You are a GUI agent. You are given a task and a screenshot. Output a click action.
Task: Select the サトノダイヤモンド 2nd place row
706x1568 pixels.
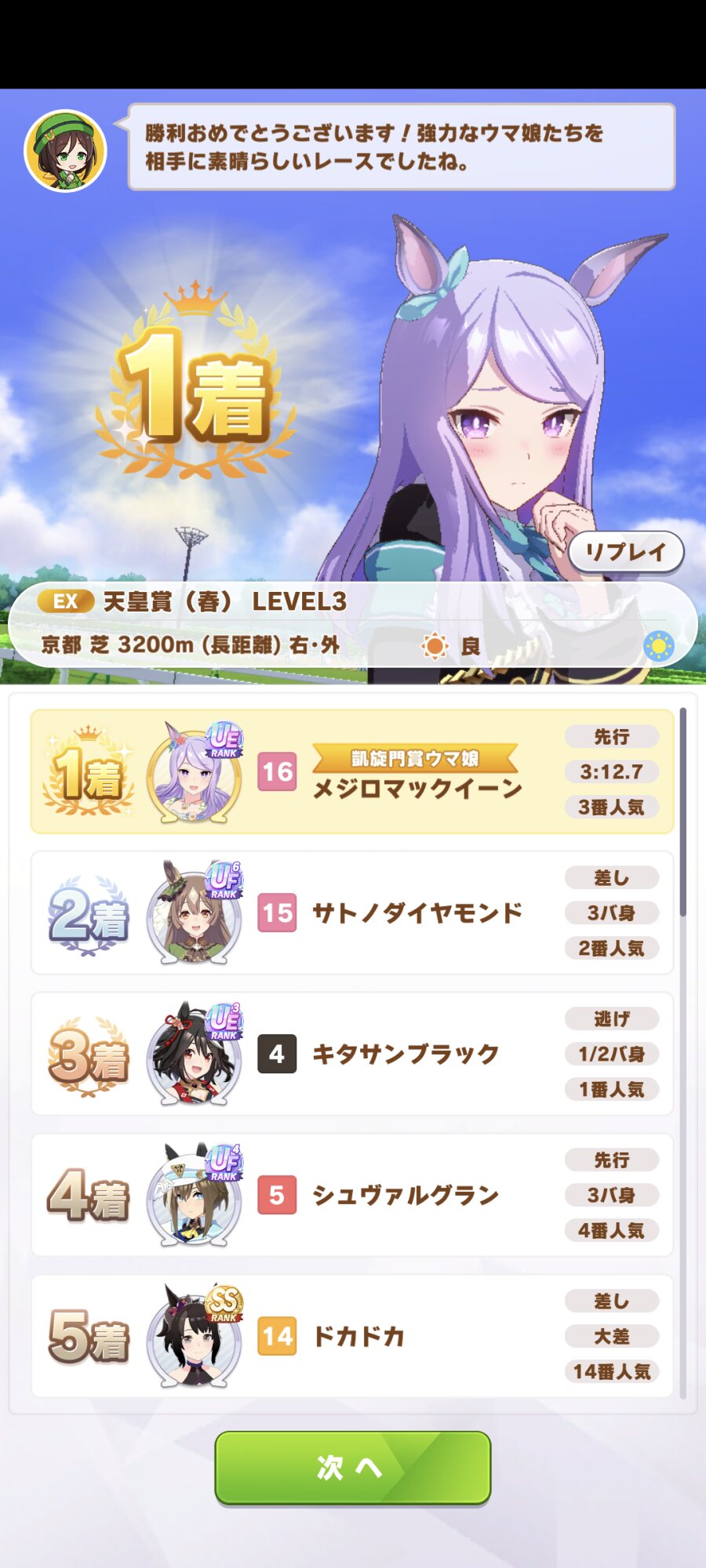[351, 913]
